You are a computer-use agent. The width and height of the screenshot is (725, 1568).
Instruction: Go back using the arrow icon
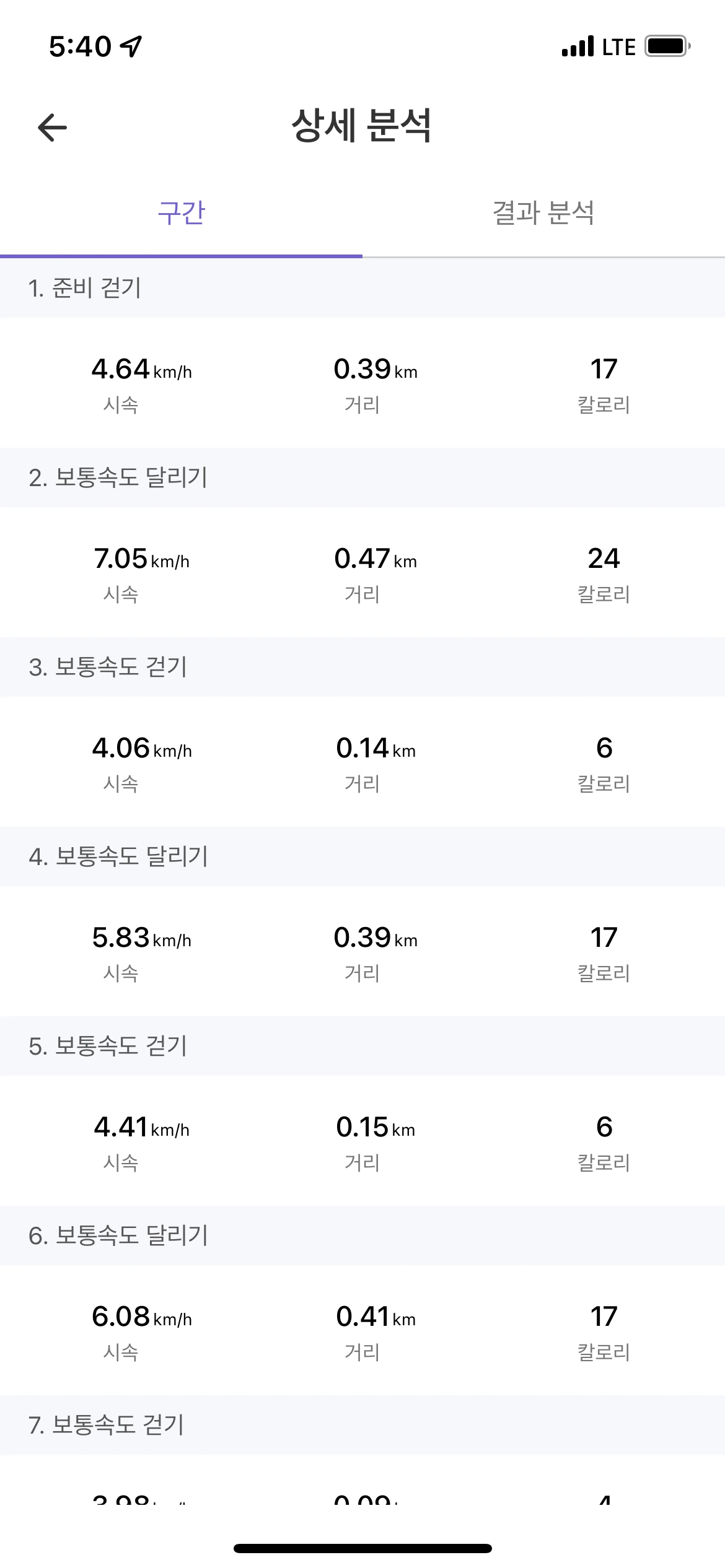pos(53,128)
